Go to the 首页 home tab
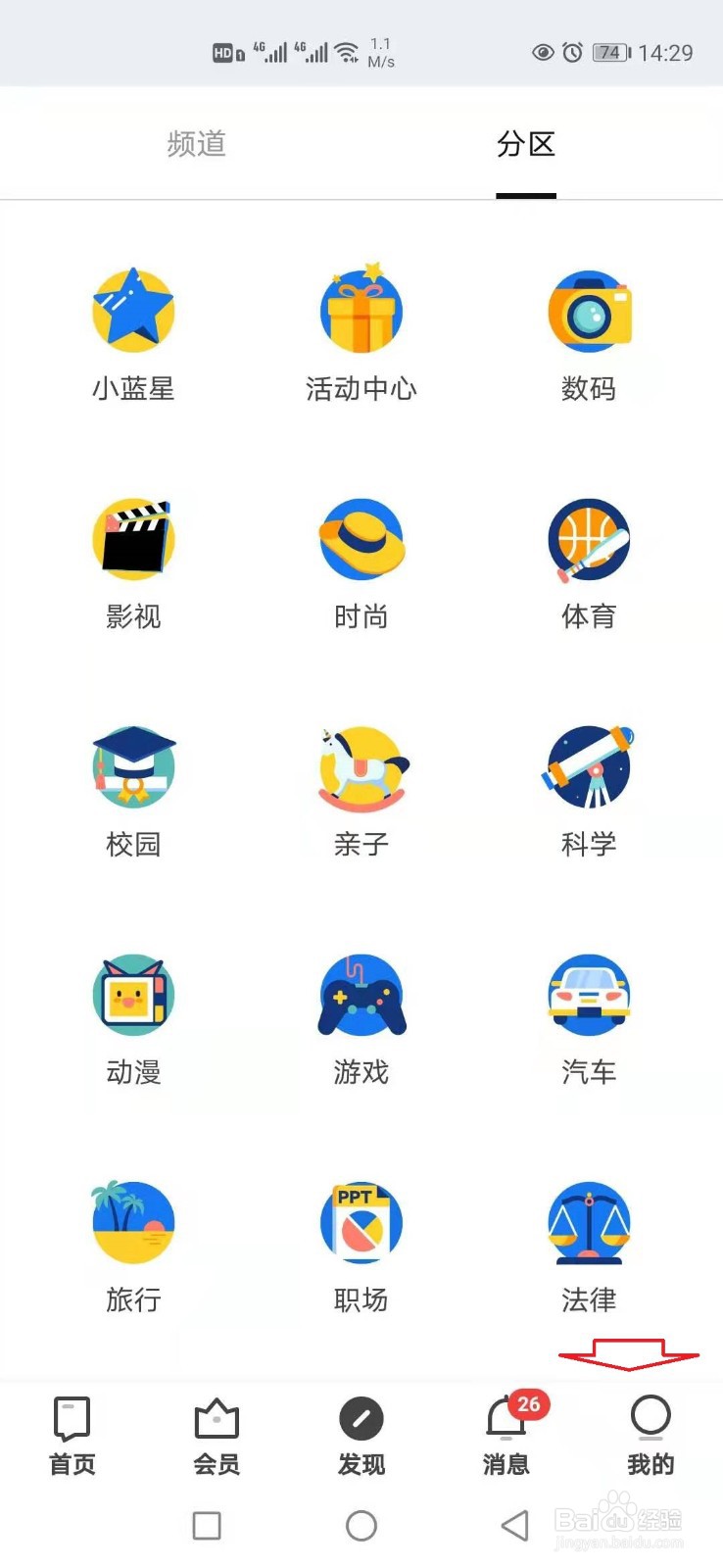723x1568 pixels. [72, 1436]
